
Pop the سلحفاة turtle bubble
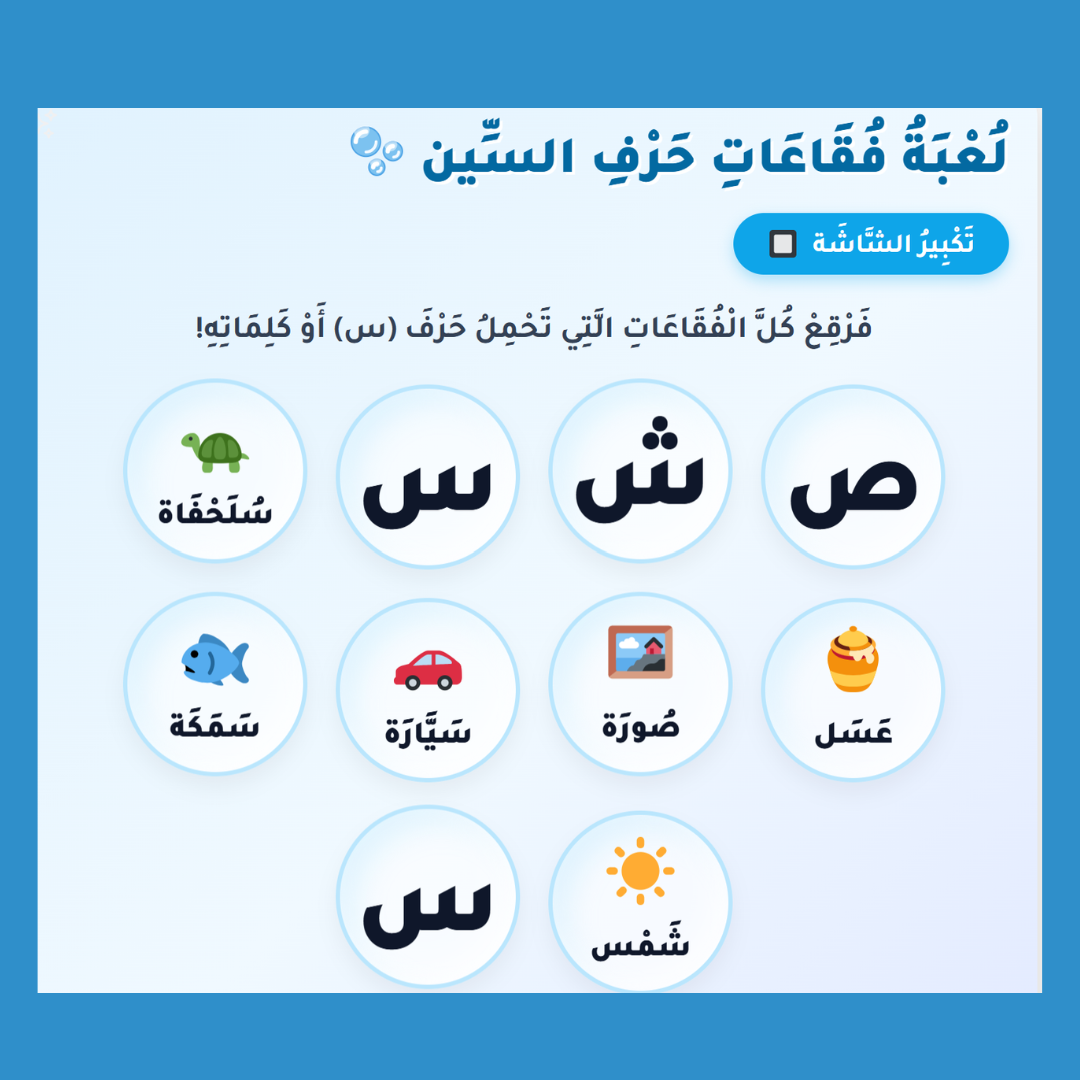(x=215, y=471)
